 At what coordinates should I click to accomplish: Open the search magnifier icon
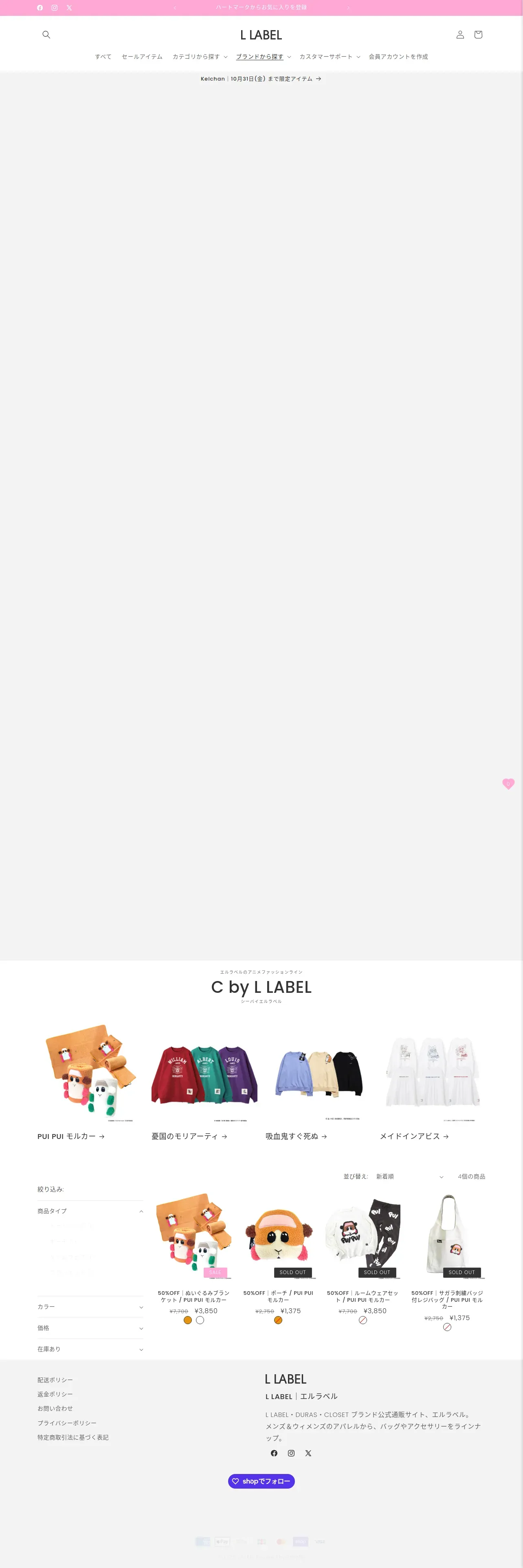pos(46,35)
